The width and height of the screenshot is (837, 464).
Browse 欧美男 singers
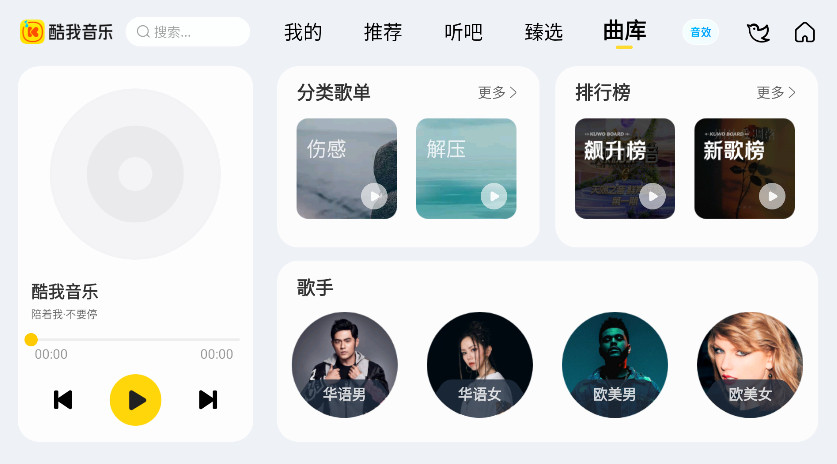pos(614,365)
